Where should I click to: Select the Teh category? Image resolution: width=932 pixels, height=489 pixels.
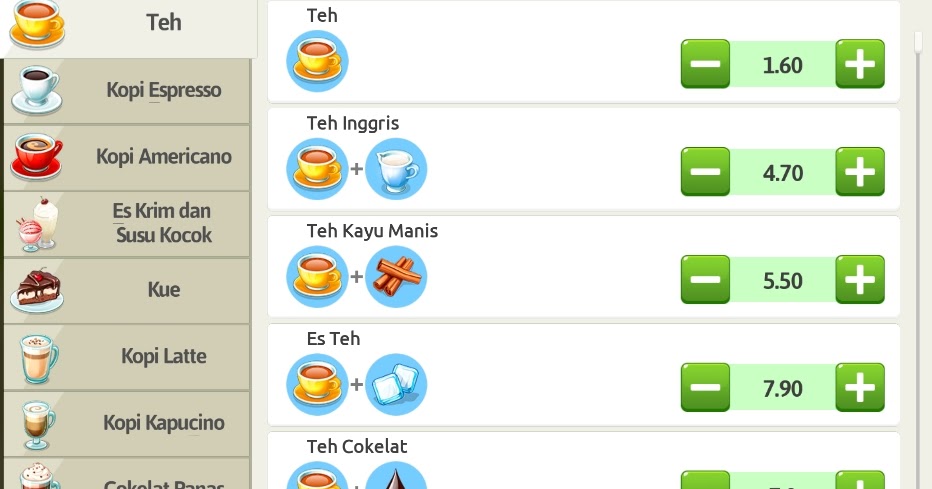pyautogui.click(x=128, y=25)
